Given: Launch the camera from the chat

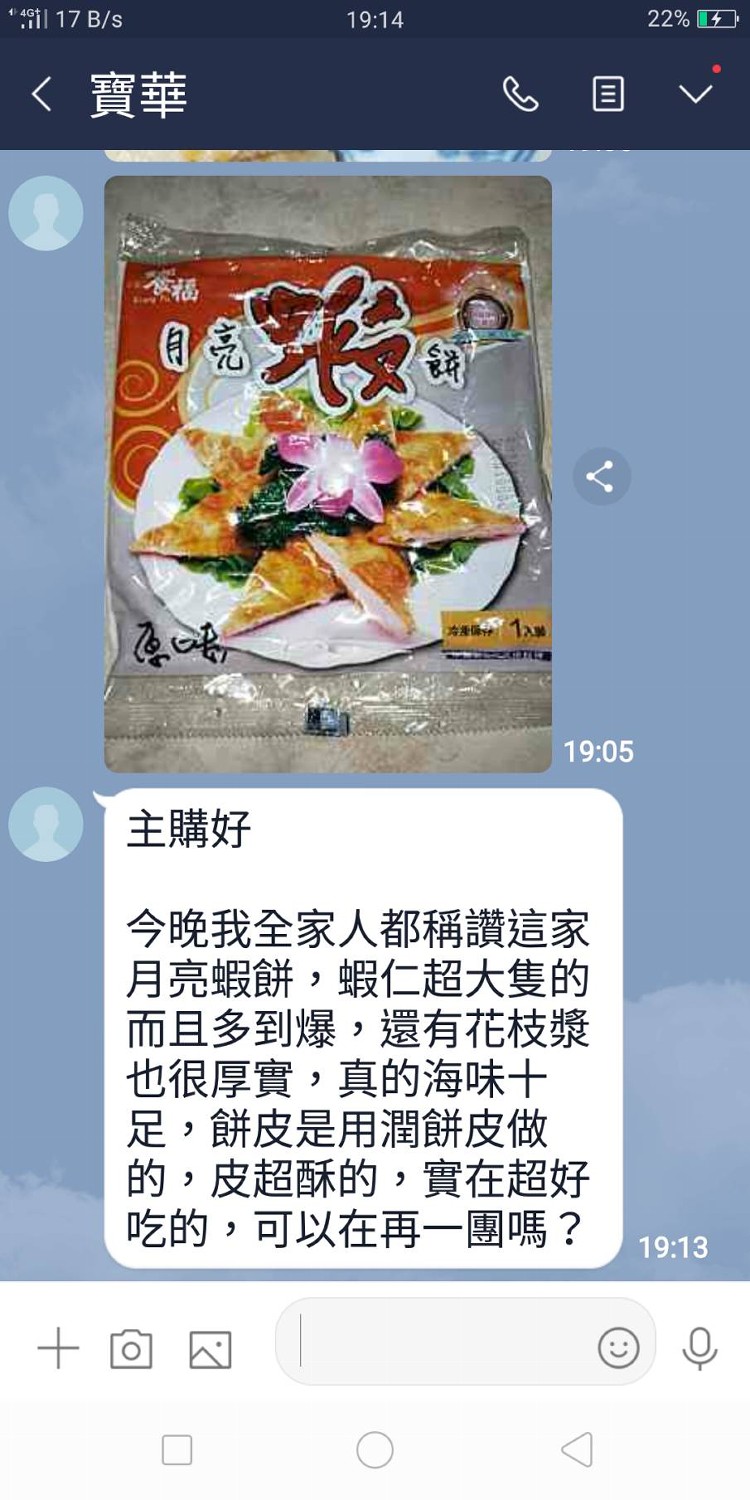Looking at the screenshot, I should pos(131,1349).
